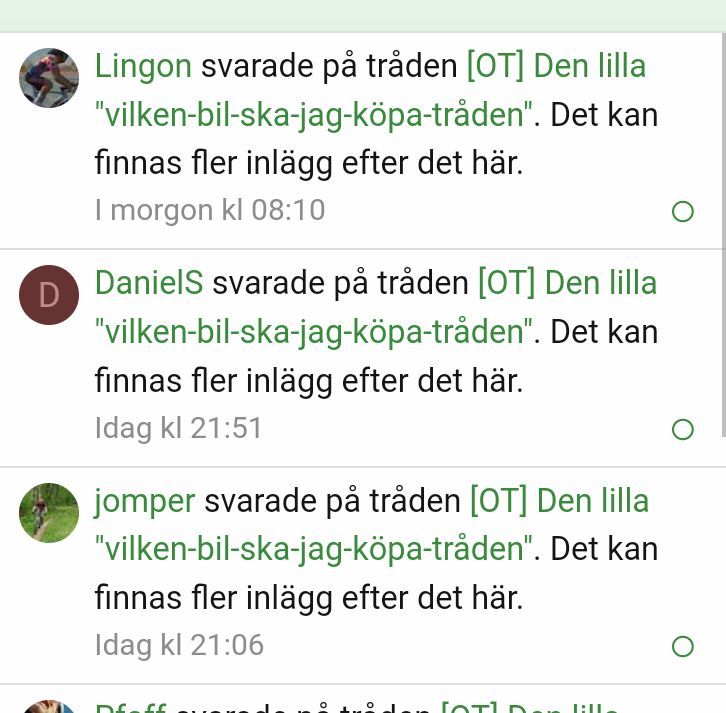Open Lingon's user profile link
This screenshot has width=726, height=713.
coord(143,66)
